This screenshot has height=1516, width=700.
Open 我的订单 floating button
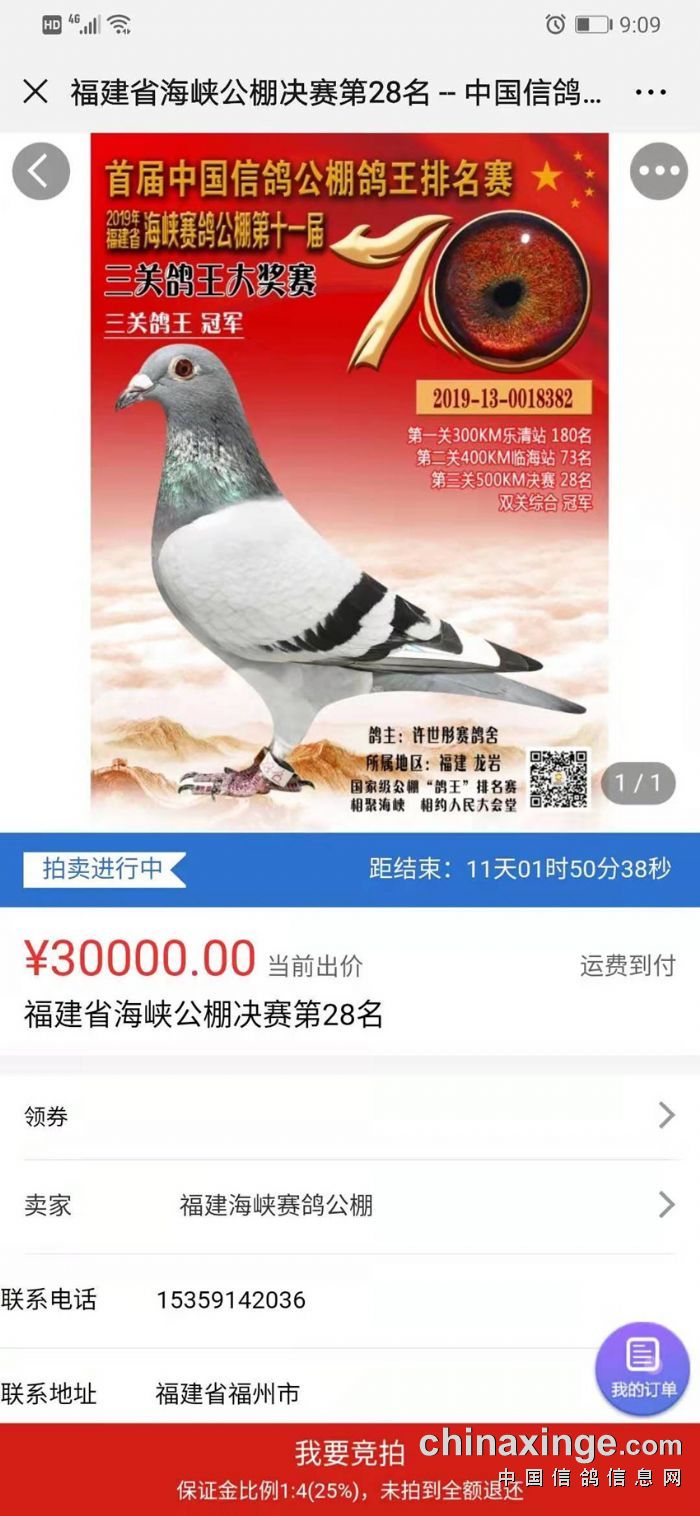tap(643, 1369)
